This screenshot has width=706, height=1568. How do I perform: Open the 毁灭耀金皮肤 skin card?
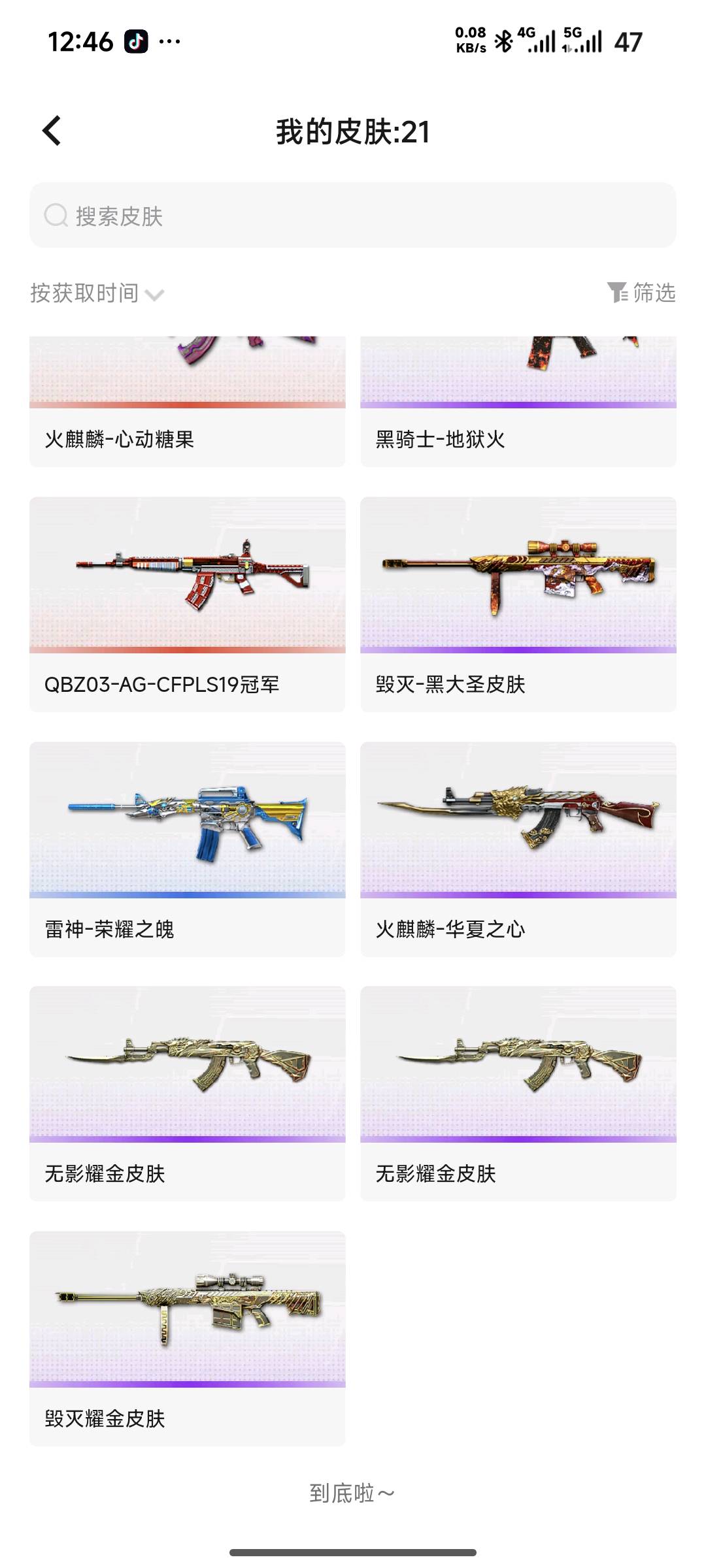click(187, 1339)
